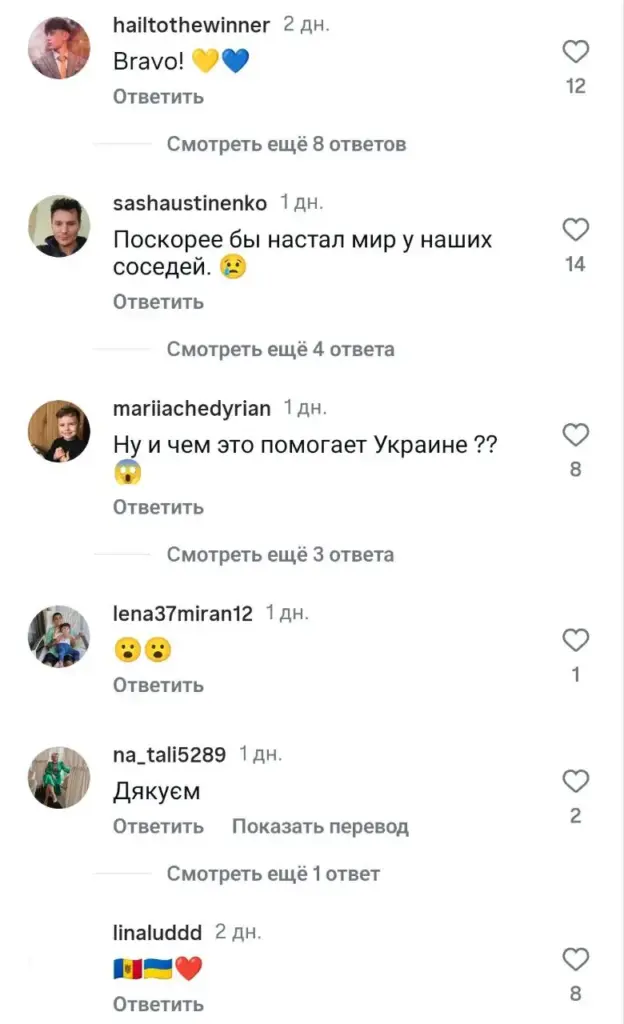Open sashaustinenko's profile picture
This screenshot has height=1024, width=624.
(59, 226)
